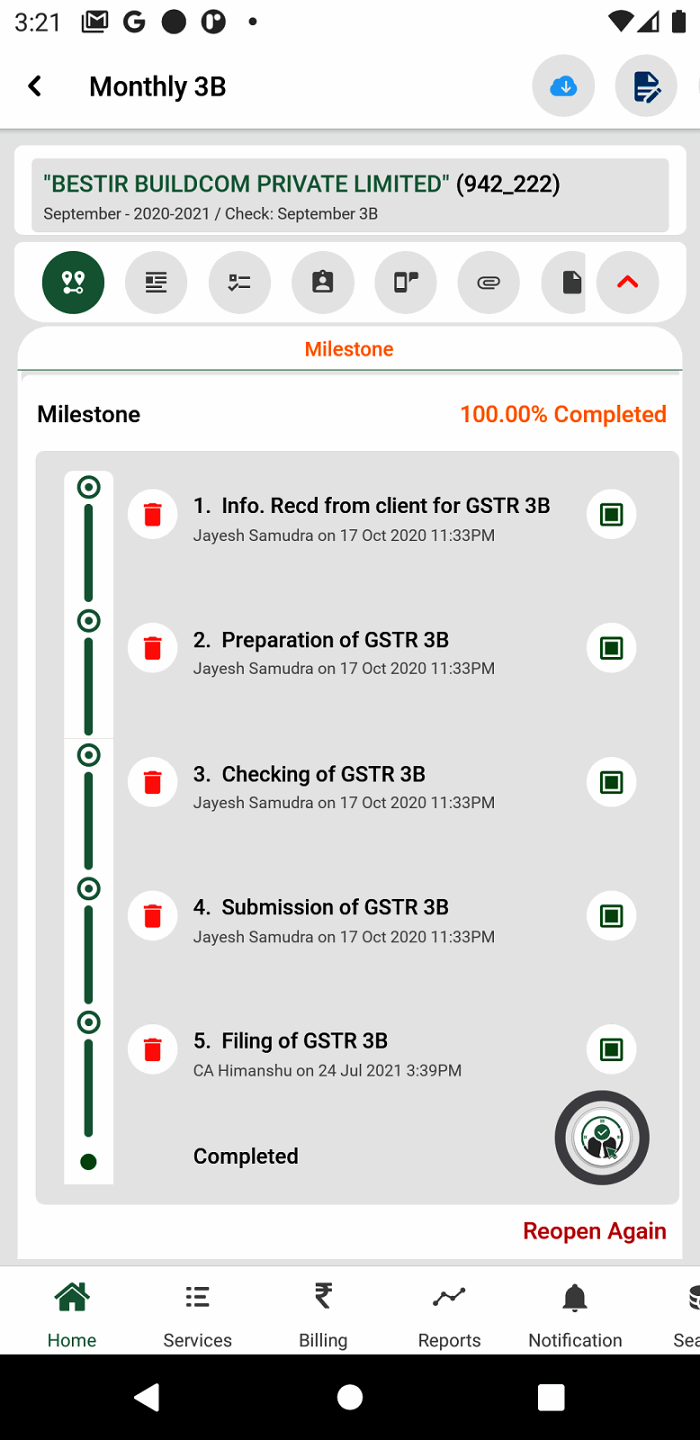
Task: Collapse the toolbar with red chevron
Action: 627,283
